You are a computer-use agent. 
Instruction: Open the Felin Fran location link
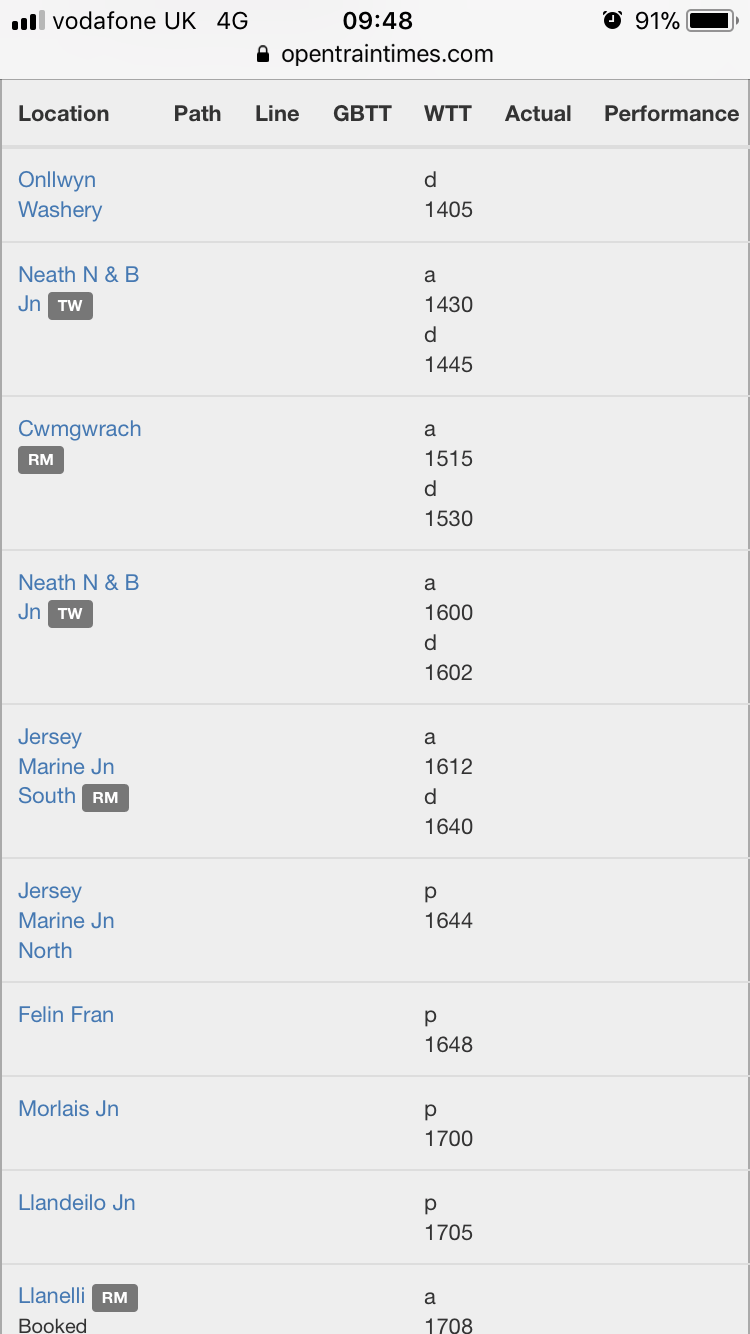coord(66,1014)
